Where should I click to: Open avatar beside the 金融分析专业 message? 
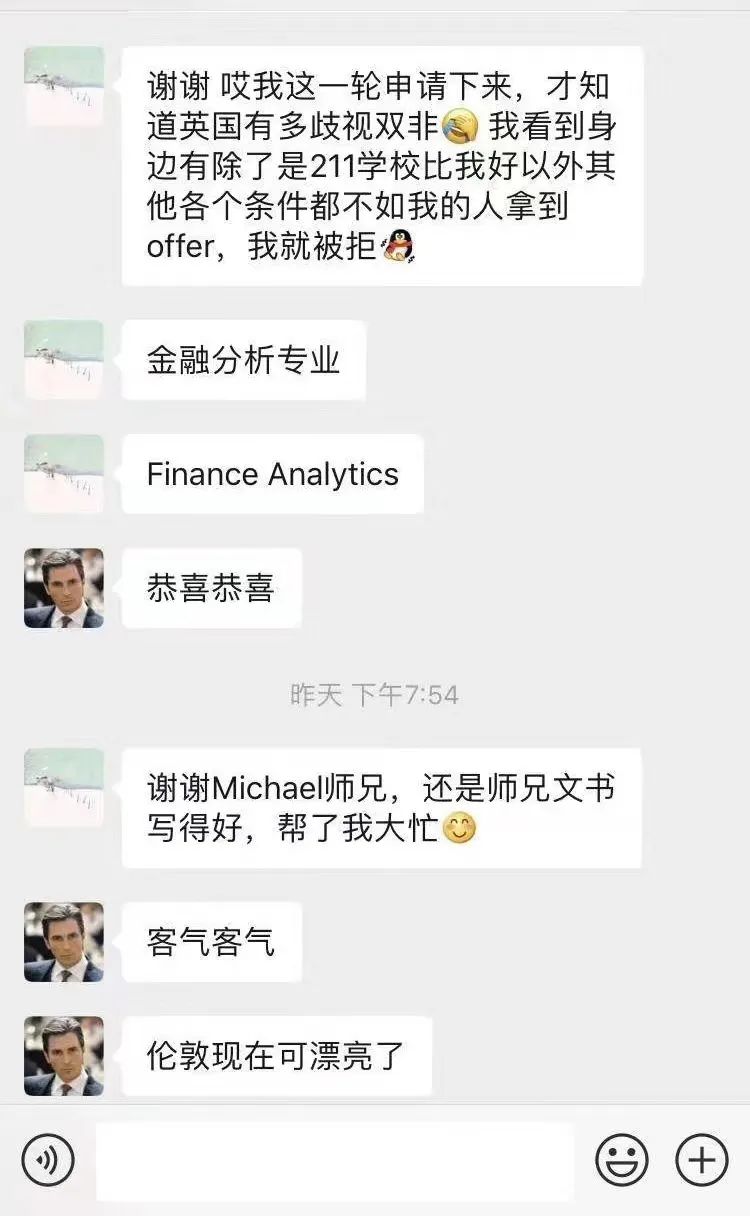[x=64, y=360]
